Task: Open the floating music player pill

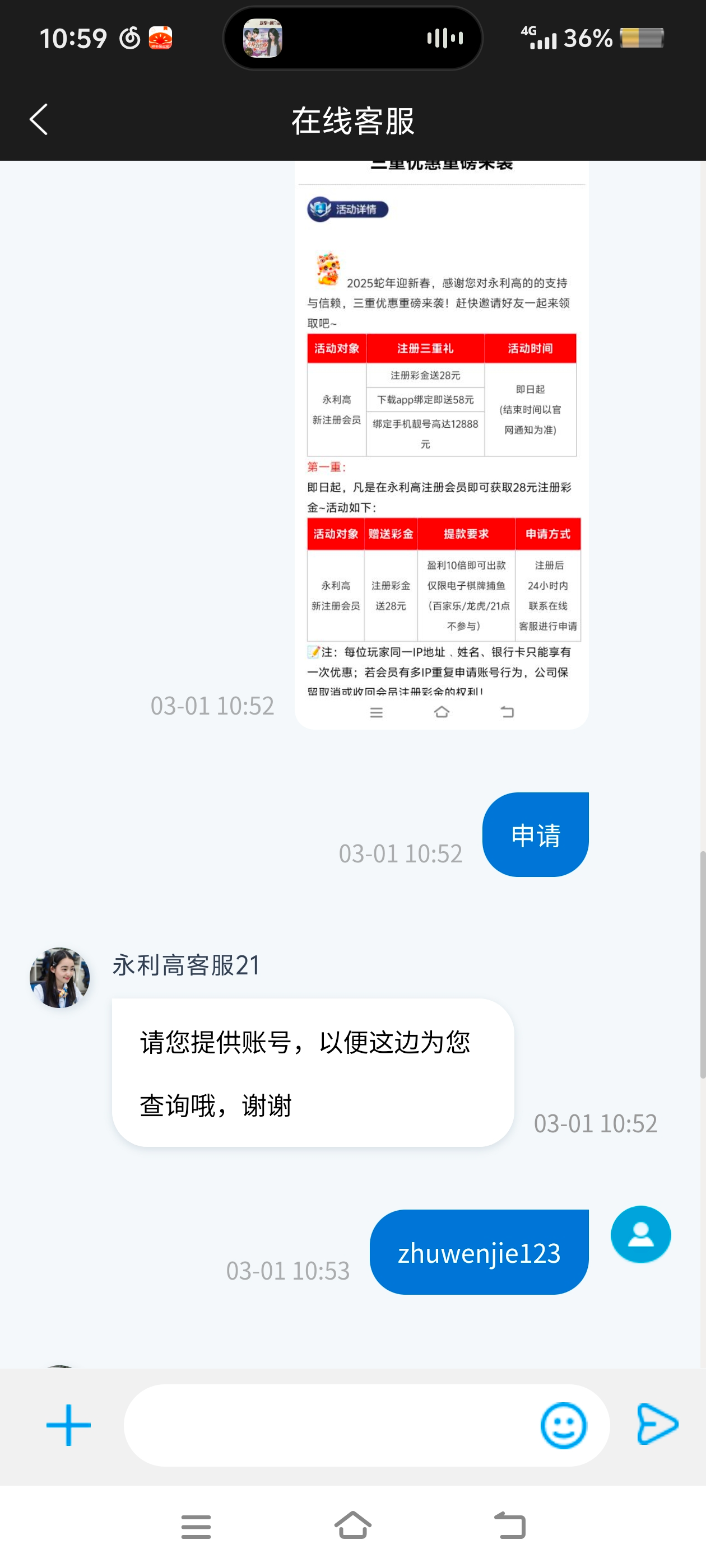Action: 352,38
